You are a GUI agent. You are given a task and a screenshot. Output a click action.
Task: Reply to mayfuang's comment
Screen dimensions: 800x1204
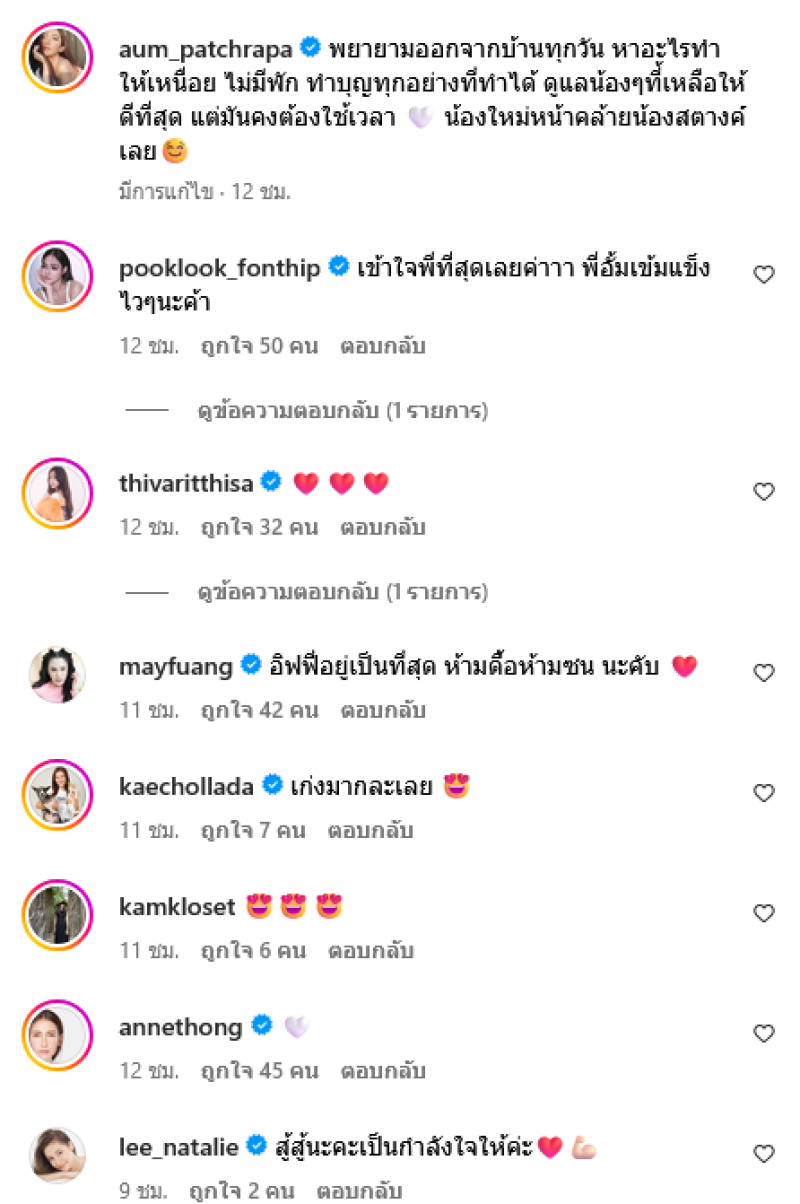[383, 711]
